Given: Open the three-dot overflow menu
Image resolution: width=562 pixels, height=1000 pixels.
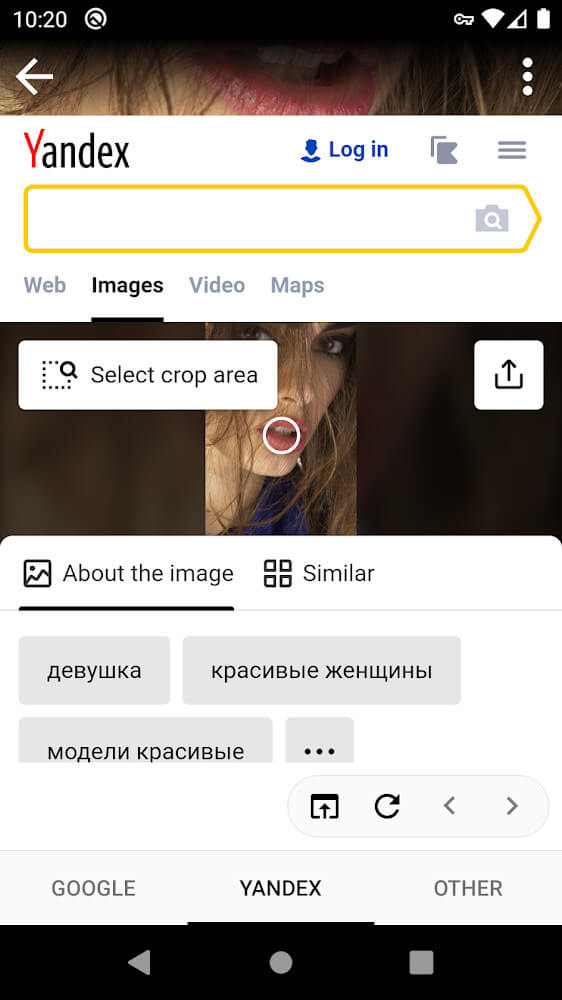Looking at the screenshot, I should 527,77.
